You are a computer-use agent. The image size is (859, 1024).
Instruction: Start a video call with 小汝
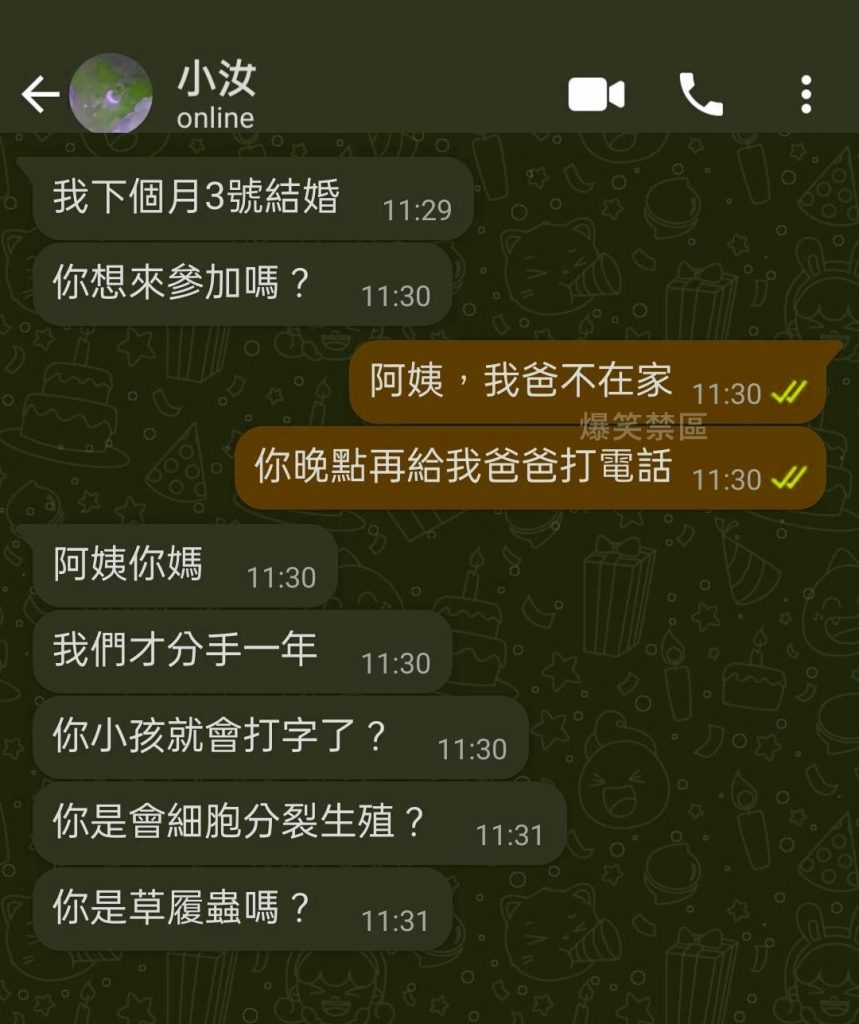pyautogui.click(x=596, y=95)
